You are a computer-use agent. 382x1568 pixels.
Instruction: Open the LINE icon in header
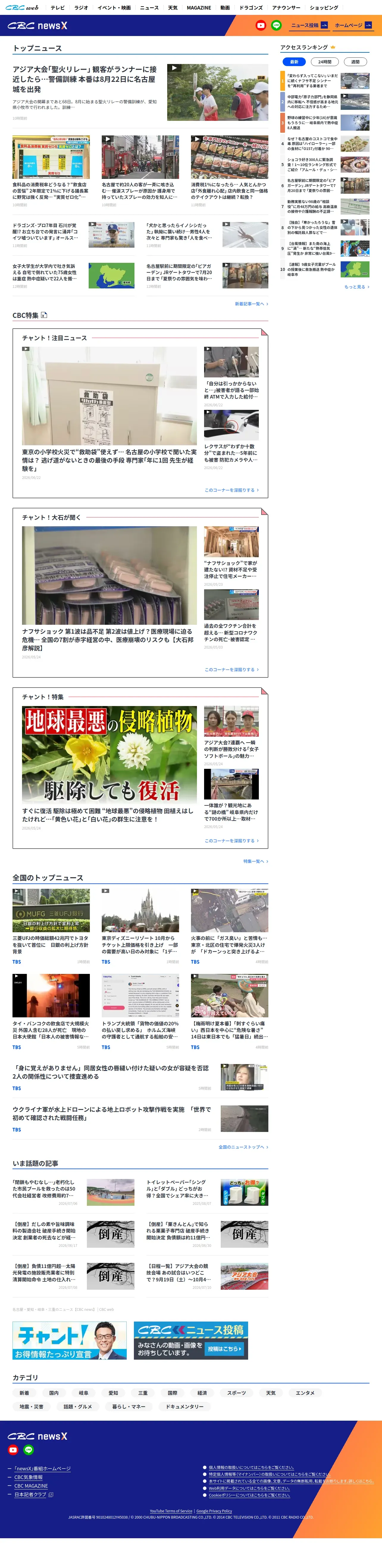point(276,26)
